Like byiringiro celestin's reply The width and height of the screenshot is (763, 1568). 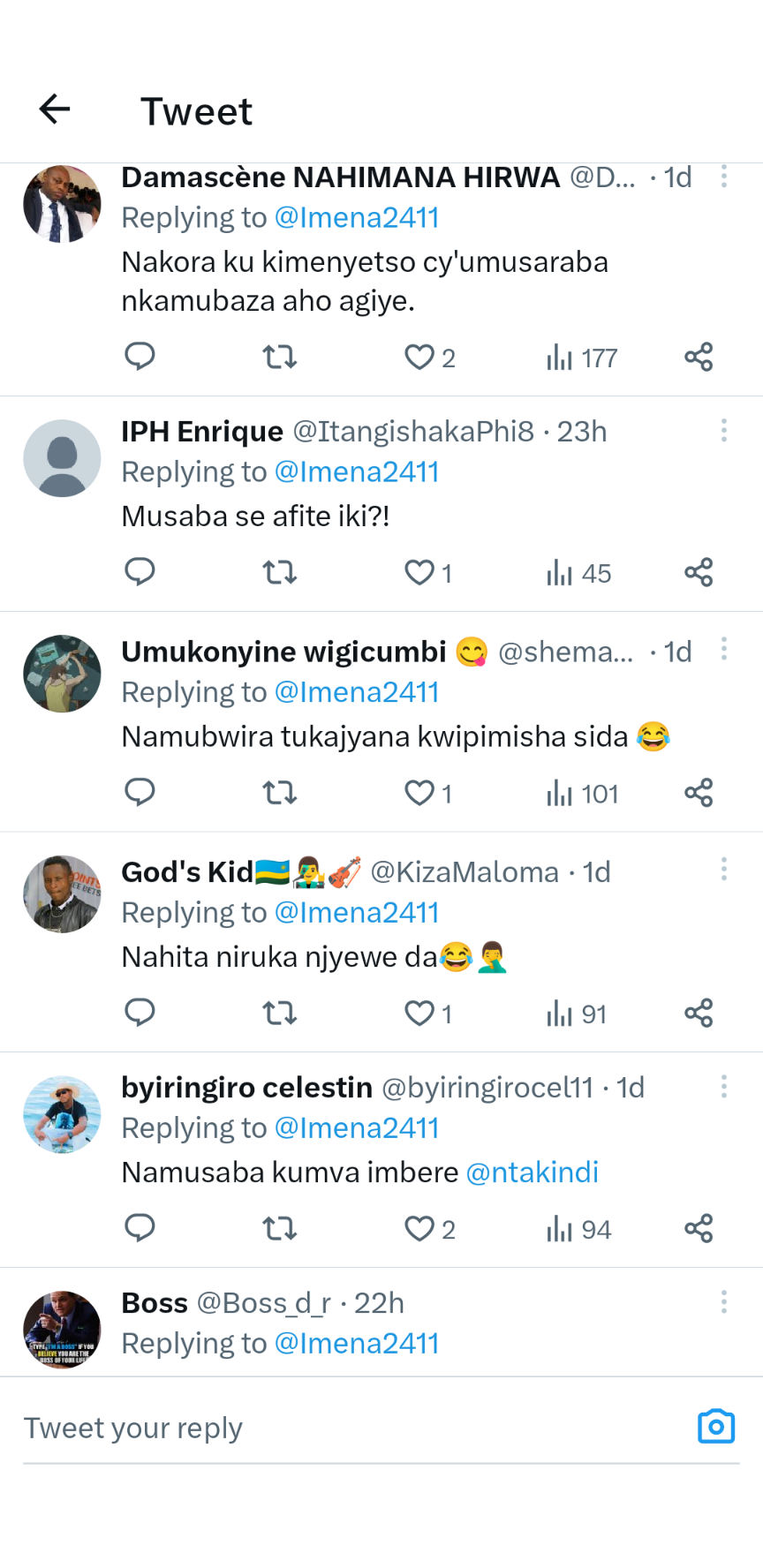click(x=419, y=1229)
